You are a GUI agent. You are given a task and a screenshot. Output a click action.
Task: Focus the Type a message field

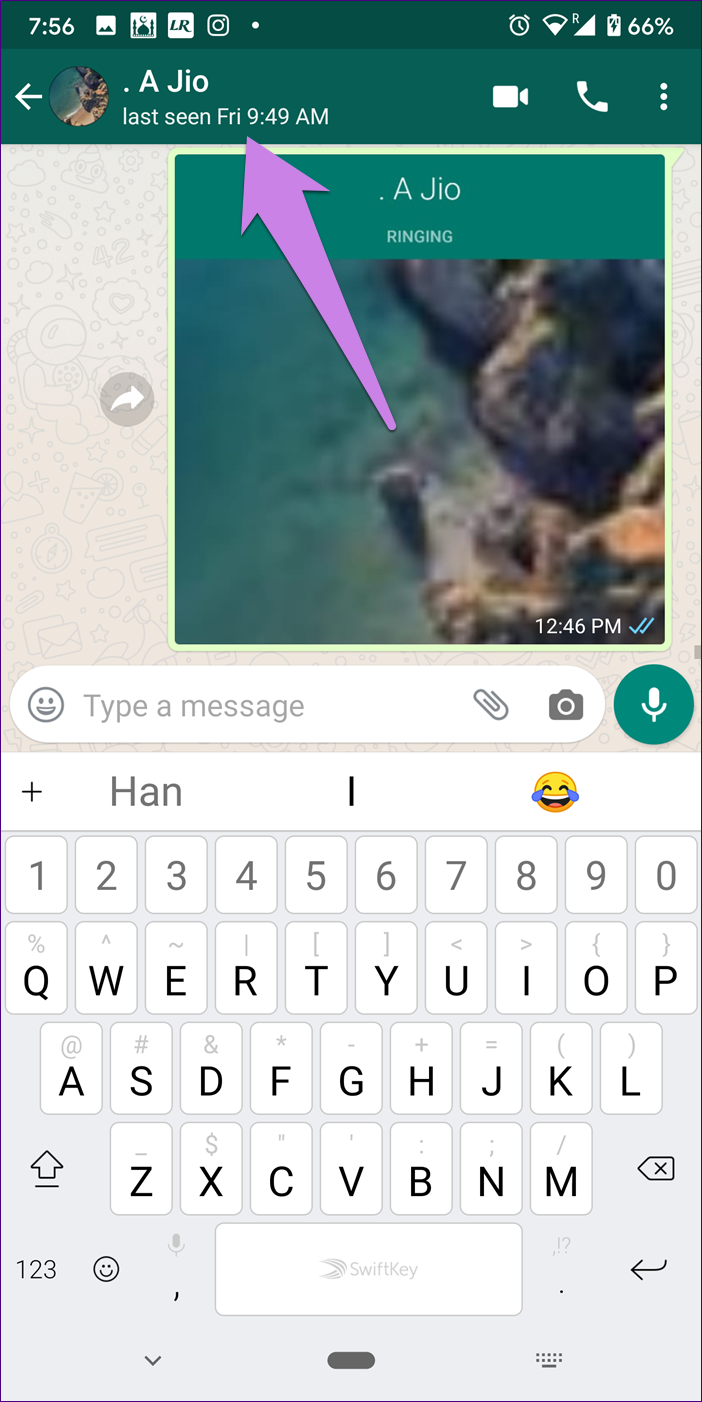tap(260, 706)
